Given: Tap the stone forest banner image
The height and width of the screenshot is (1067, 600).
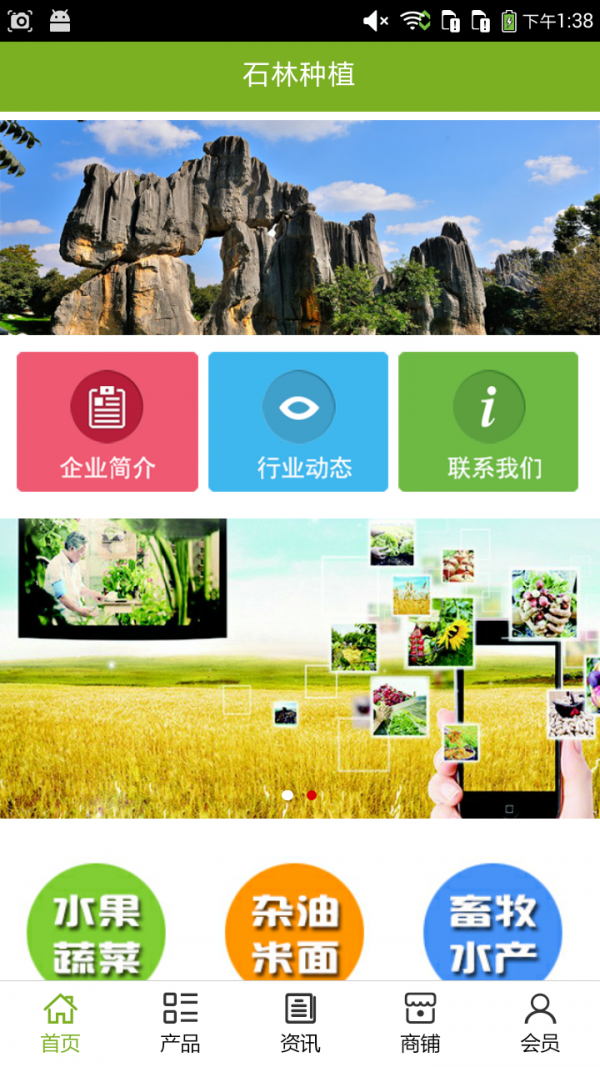Looking at the screenshot, I should pyautogui.click(x=300, y=228).
